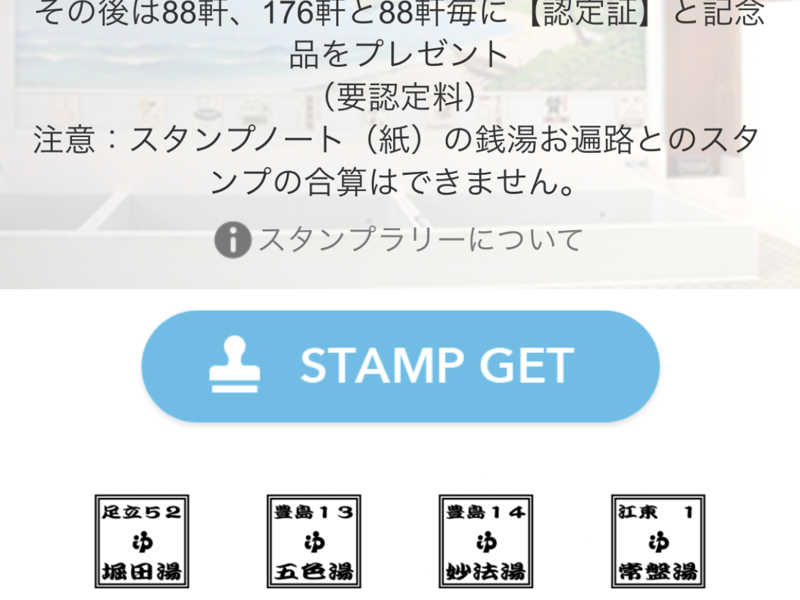Tap the STAMP GET button
Viewport: 800px width, 600px height.
pos(400,366)
